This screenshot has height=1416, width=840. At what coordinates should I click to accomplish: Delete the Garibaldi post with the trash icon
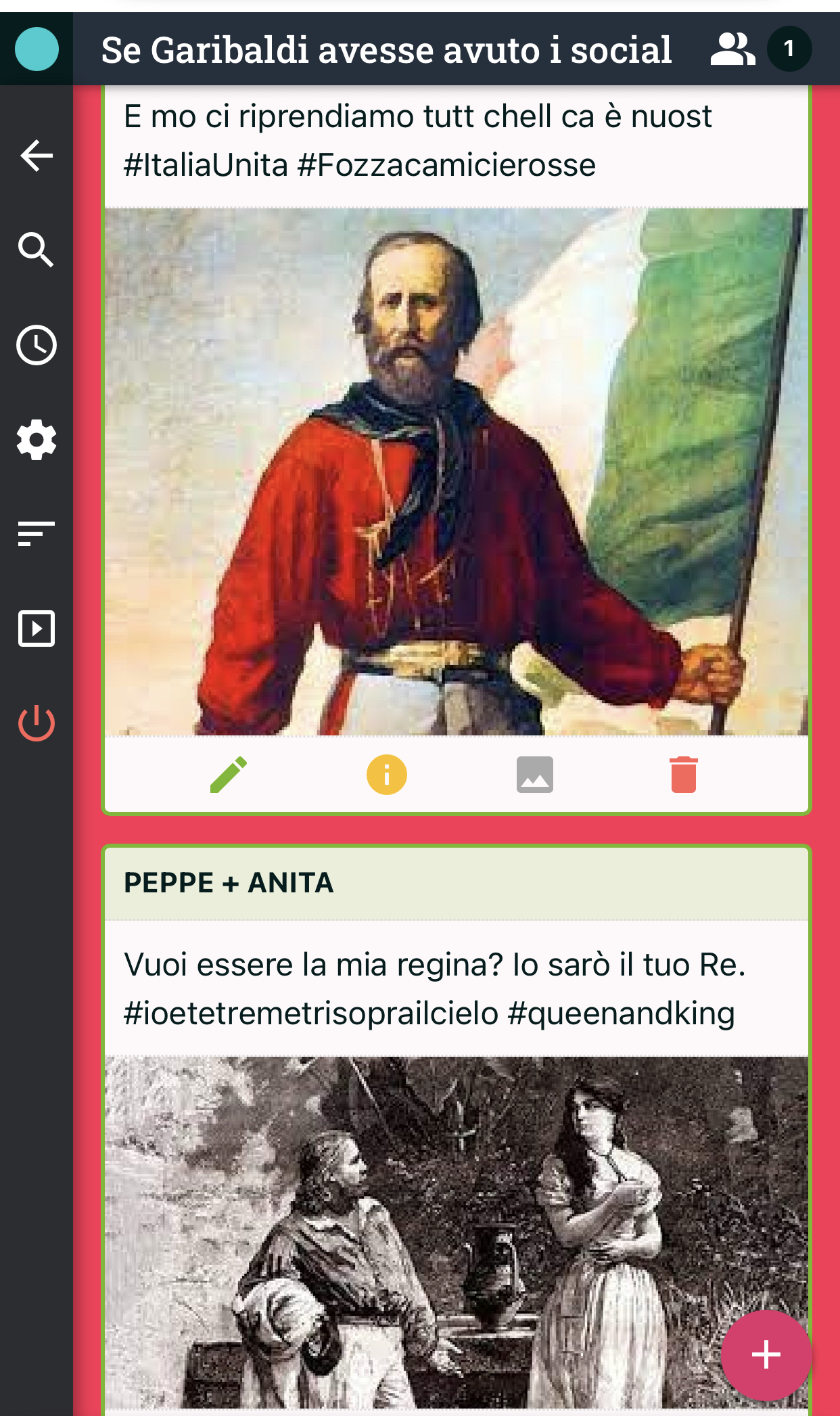pos(684,775)
